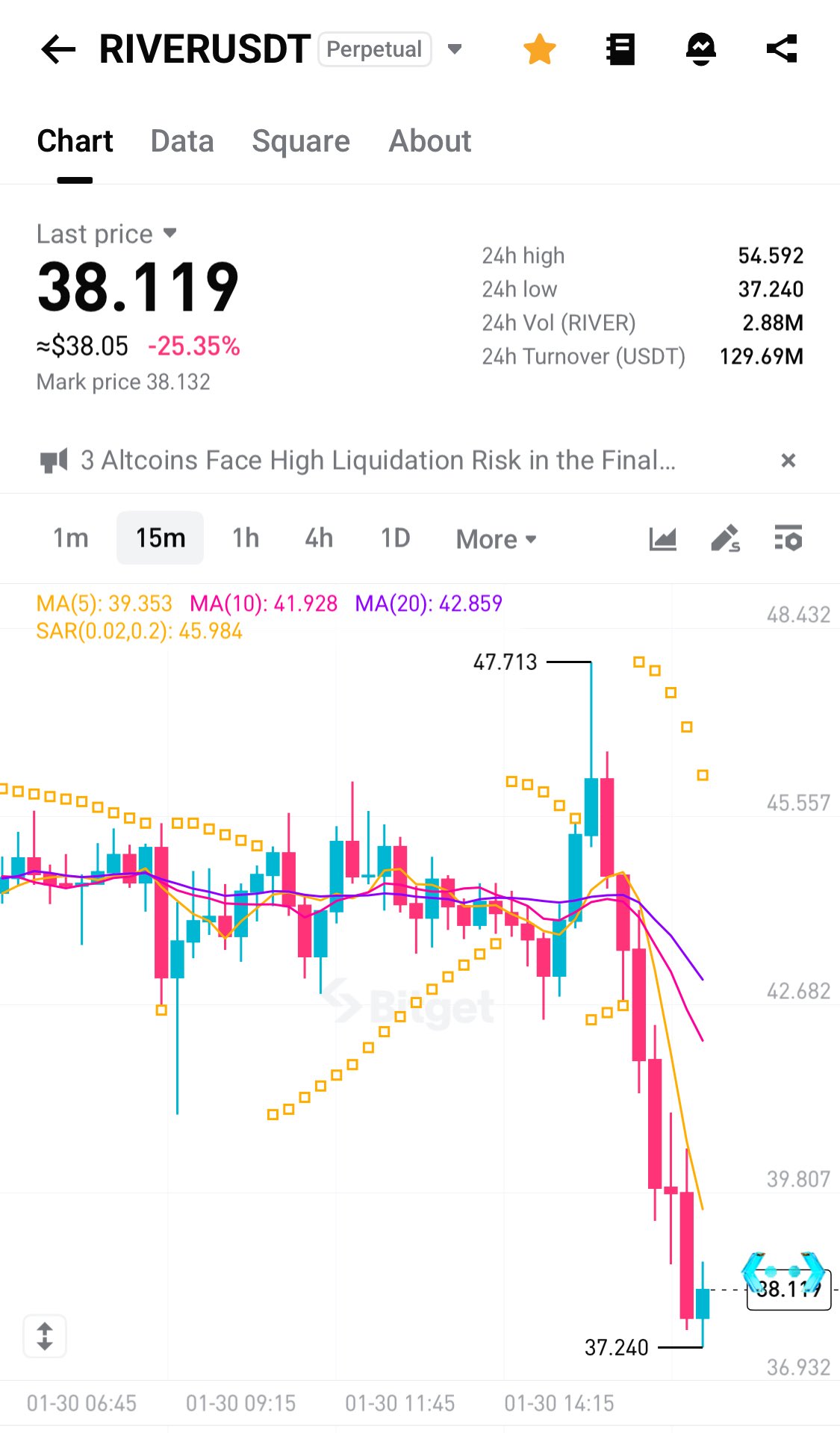Open chart settings icon
Viewport: 840px width, 1433px height.
[788, 538]
